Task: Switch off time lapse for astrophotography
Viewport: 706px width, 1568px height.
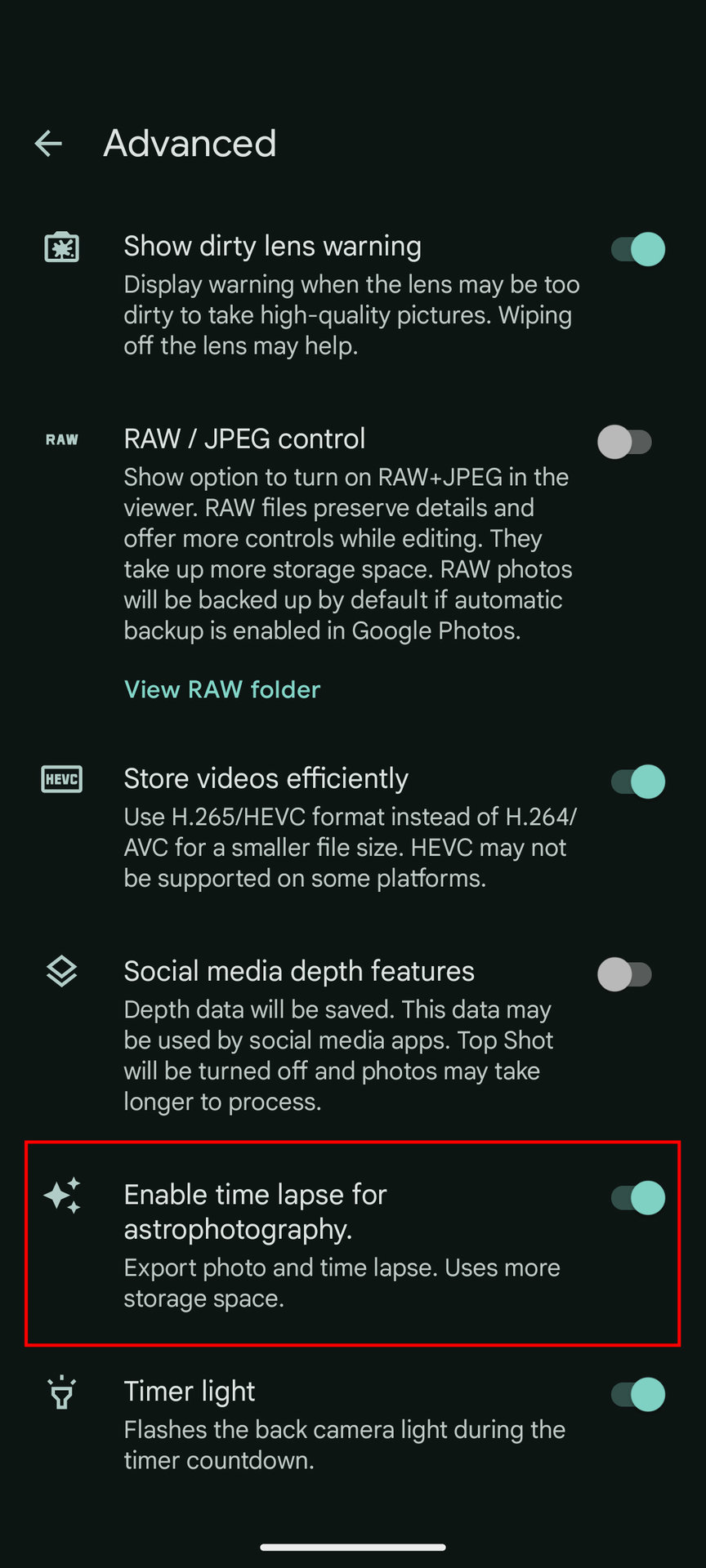Action: [x=638, y=1198]
